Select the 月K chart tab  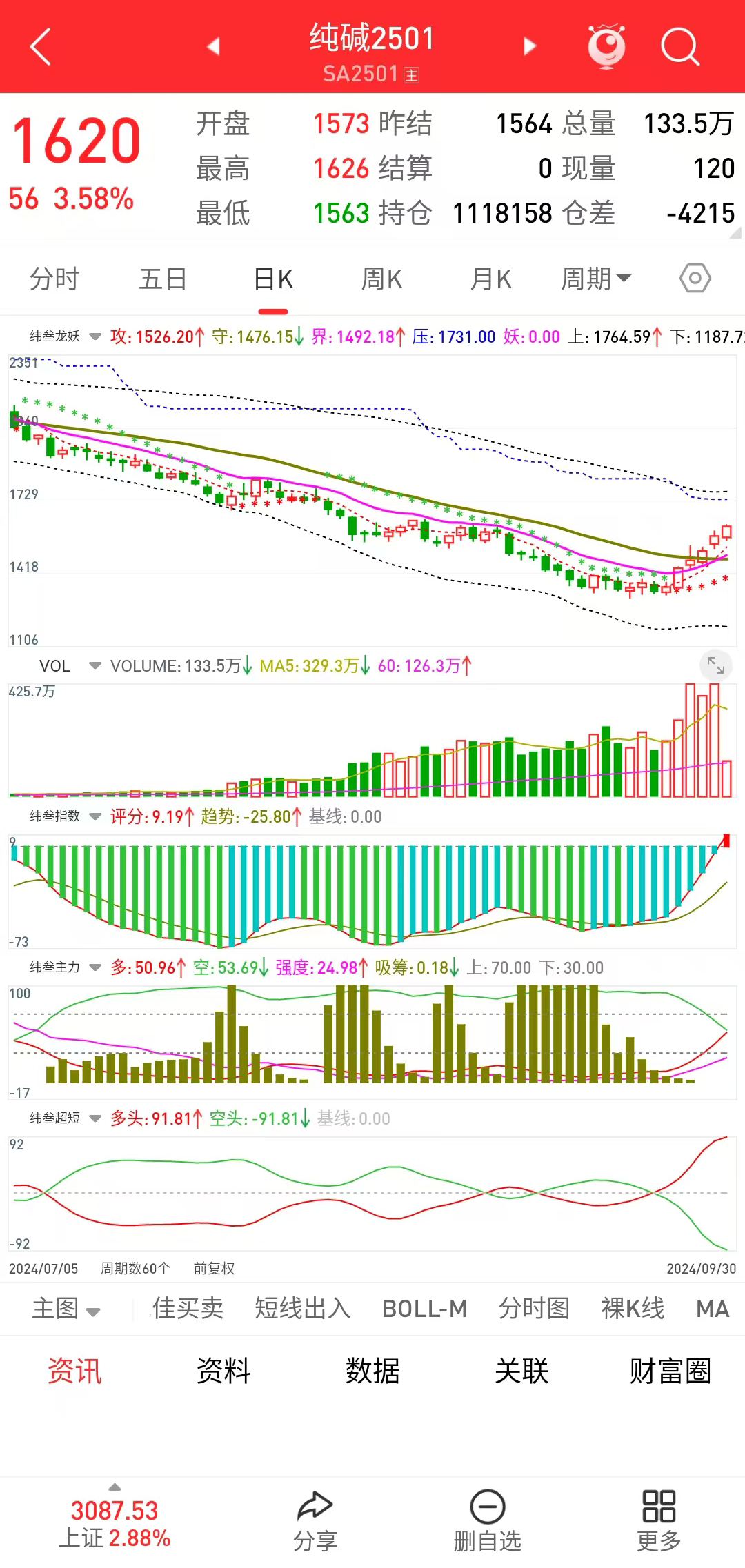[490, 279]
